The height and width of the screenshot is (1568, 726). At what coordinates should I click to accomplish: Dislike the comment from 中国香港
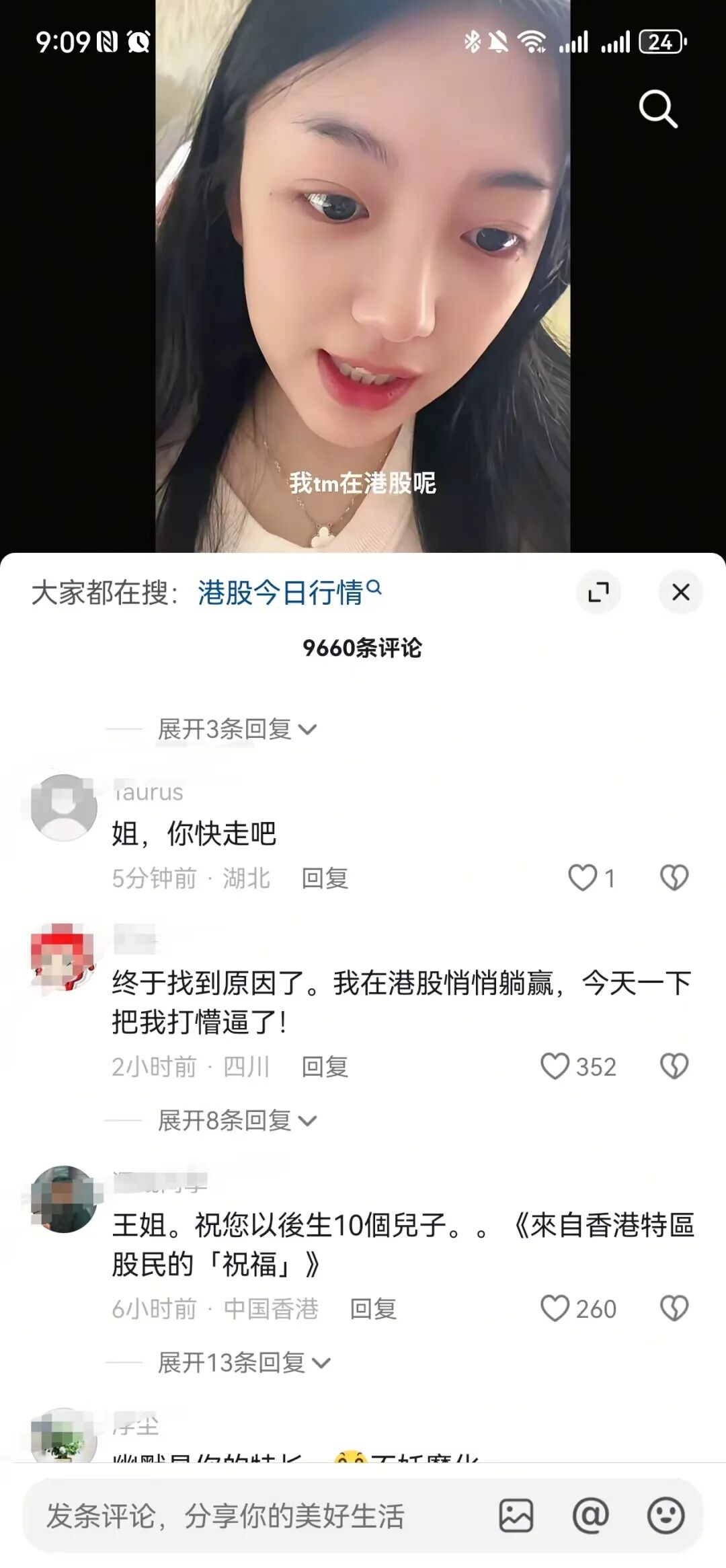[674, 1308]
